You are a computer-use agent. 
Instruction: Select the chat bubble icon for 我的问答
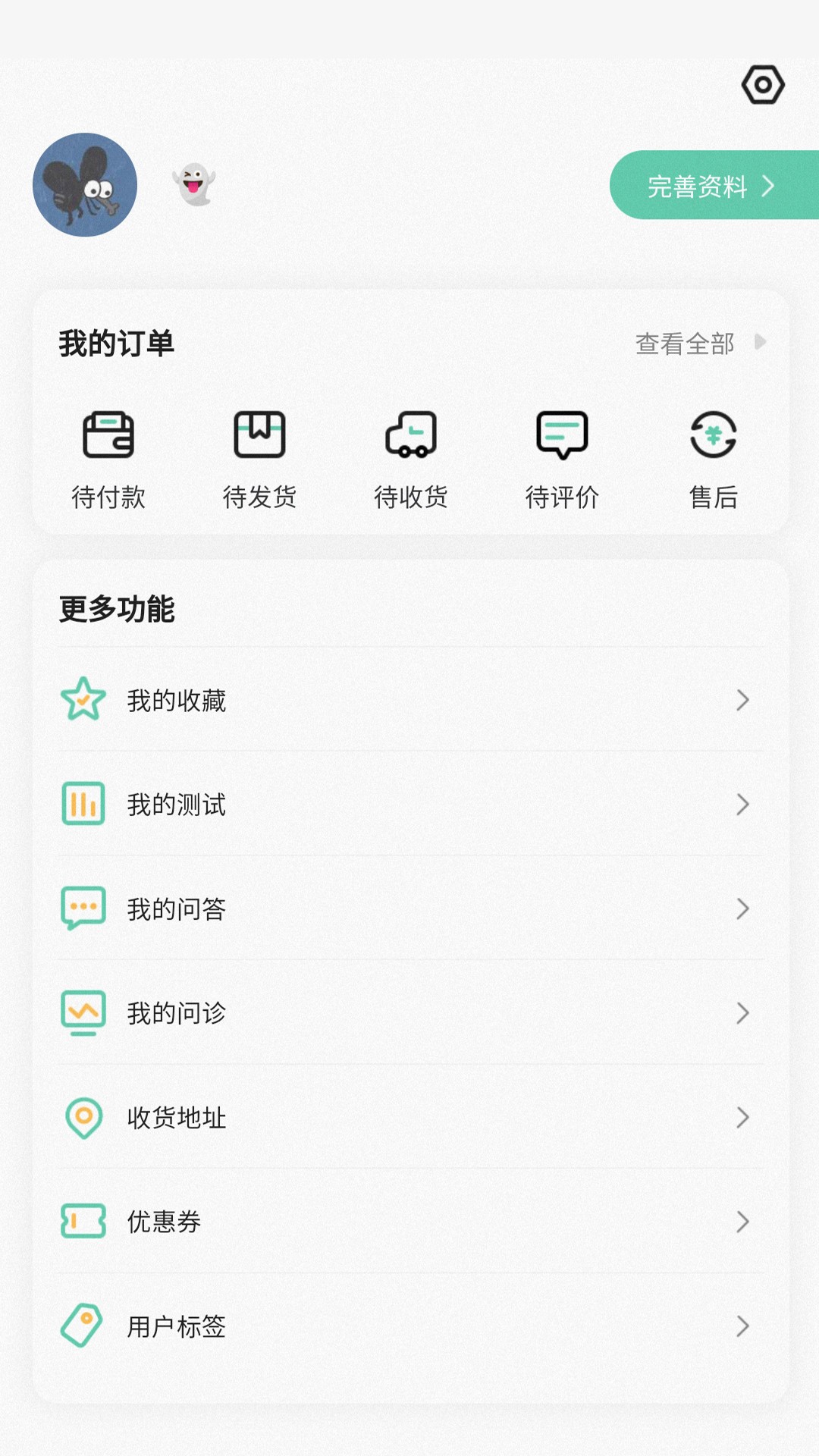[83, 908]
